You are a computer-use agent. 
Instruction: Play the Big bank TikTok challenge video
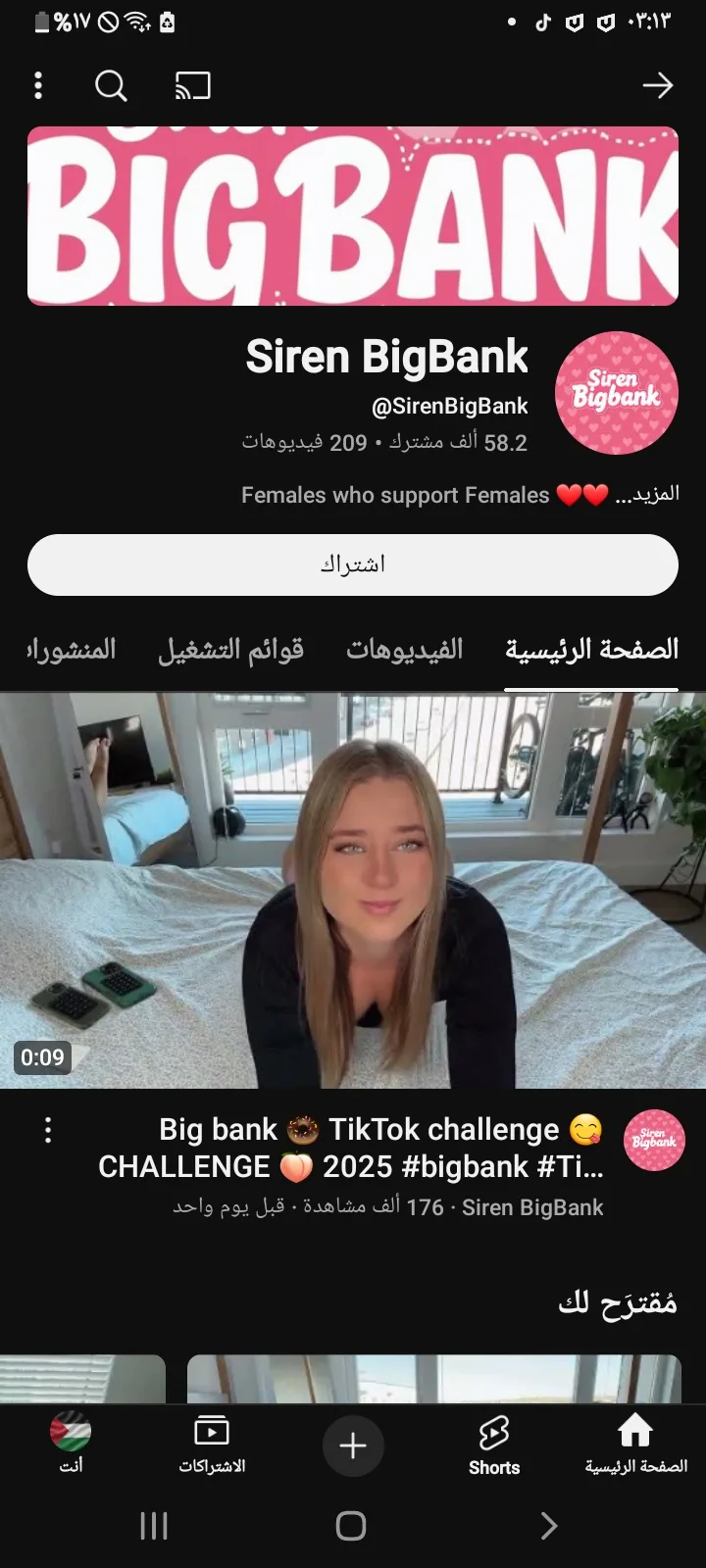[x=353, y=890]
